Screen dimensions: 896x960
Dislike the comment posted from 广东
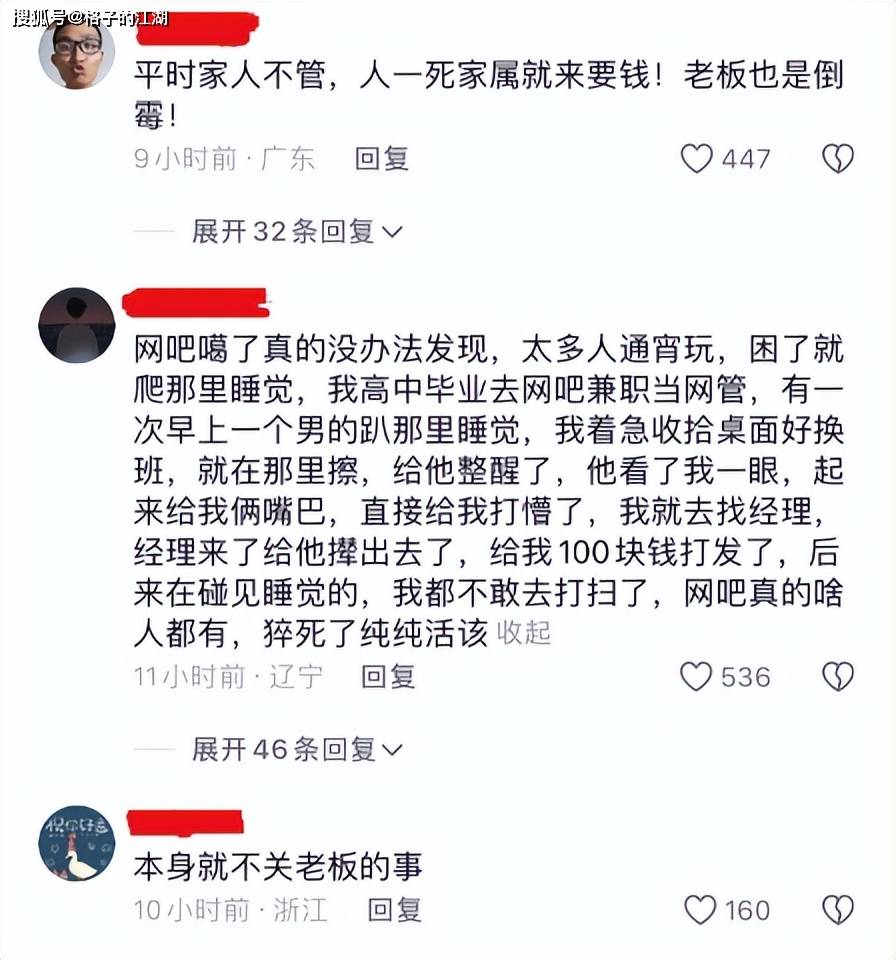(838, 158)
